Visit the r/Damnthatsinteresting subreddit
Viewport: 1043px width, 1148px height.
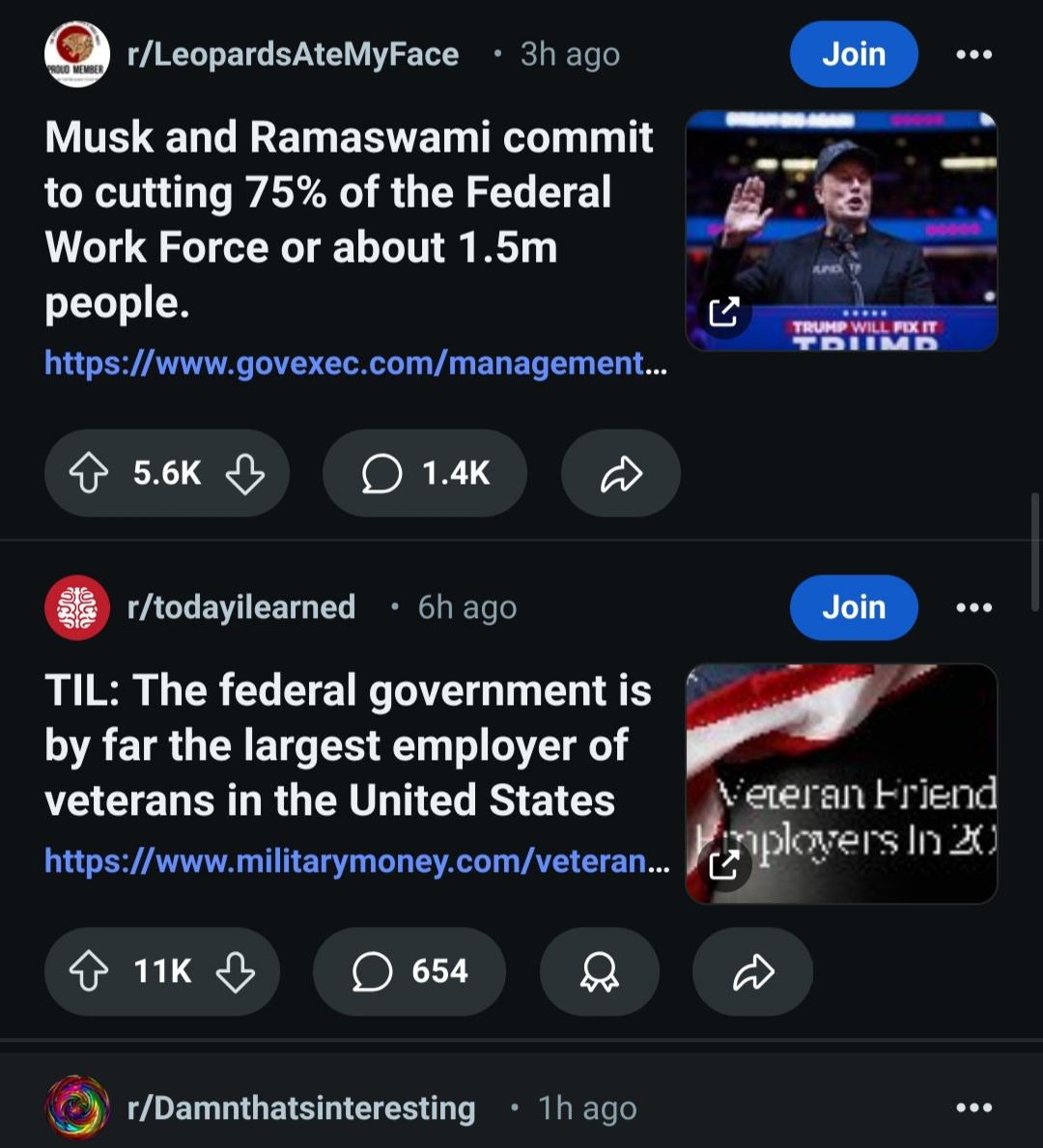300,1108
